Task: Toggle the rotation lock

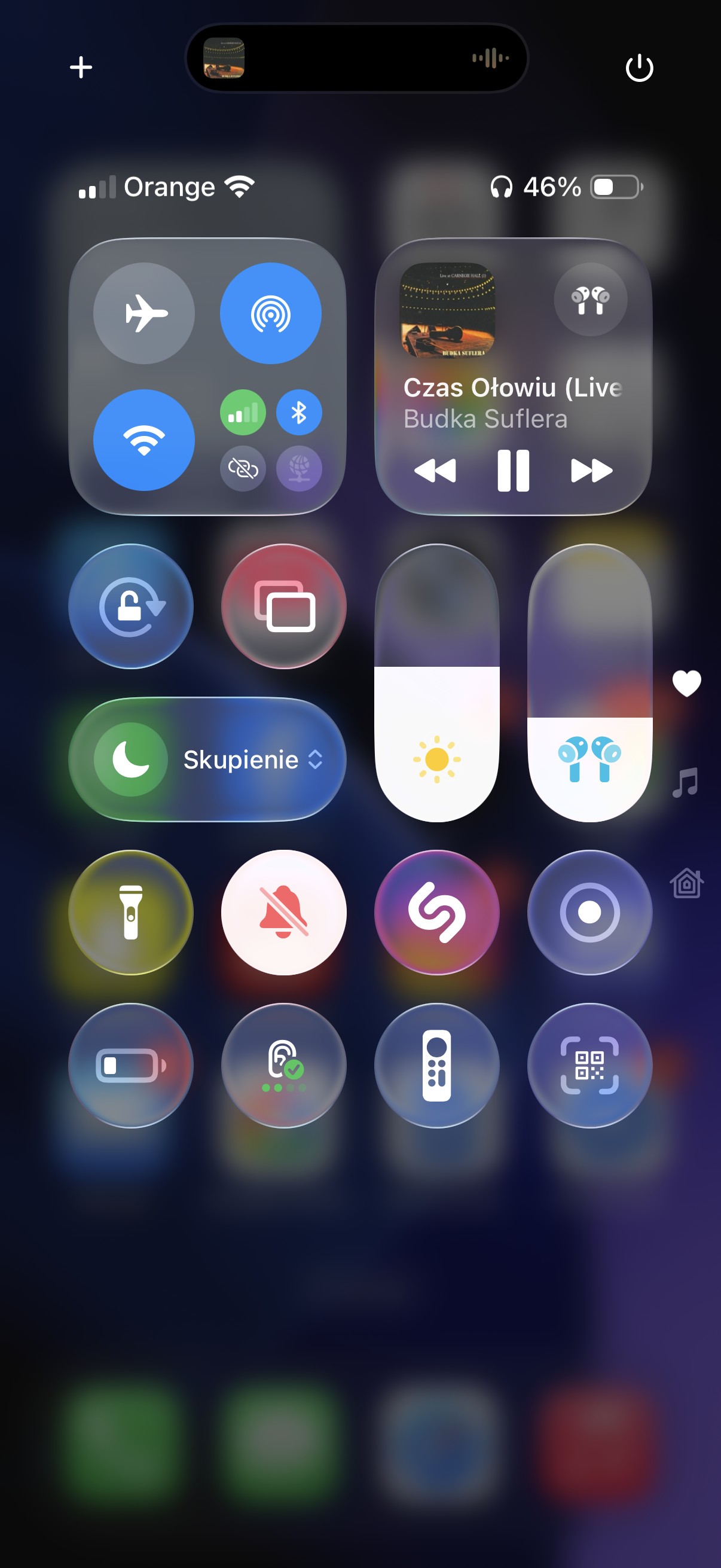Action: pyautogui.click(x=131, y=606)
